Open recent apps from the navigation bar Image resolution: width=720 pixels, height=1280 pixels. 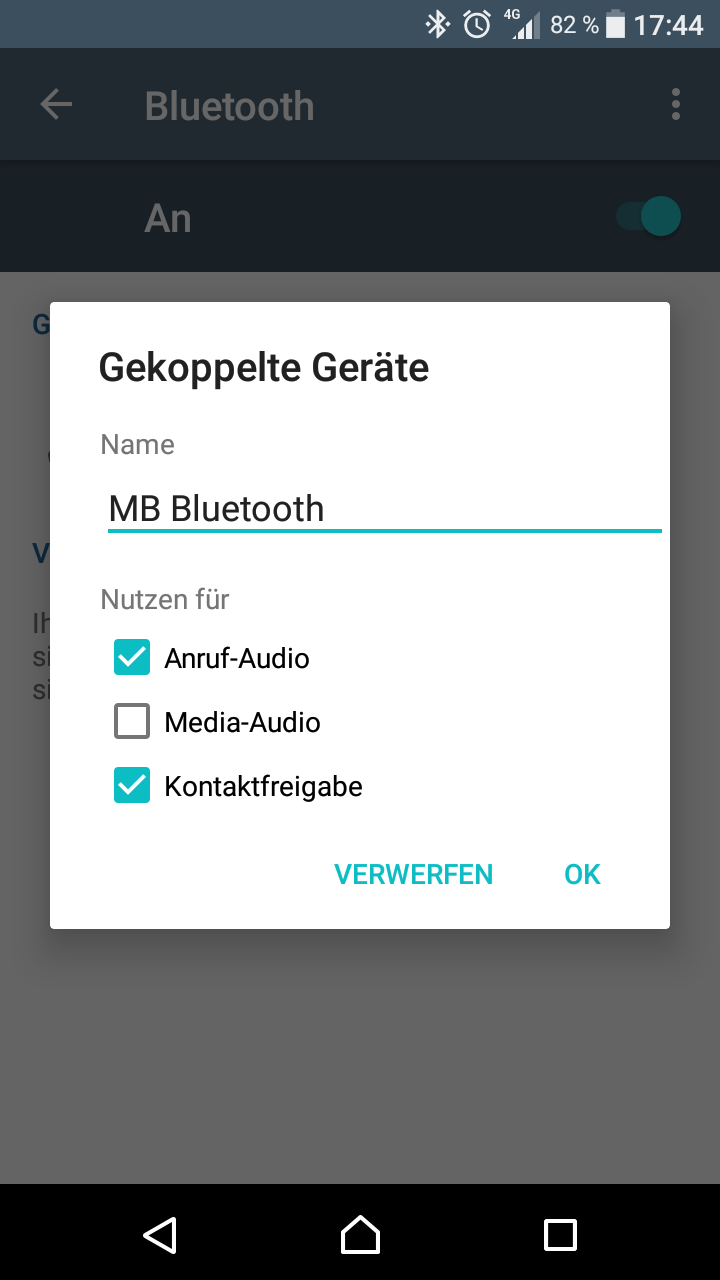point(560,1235)
